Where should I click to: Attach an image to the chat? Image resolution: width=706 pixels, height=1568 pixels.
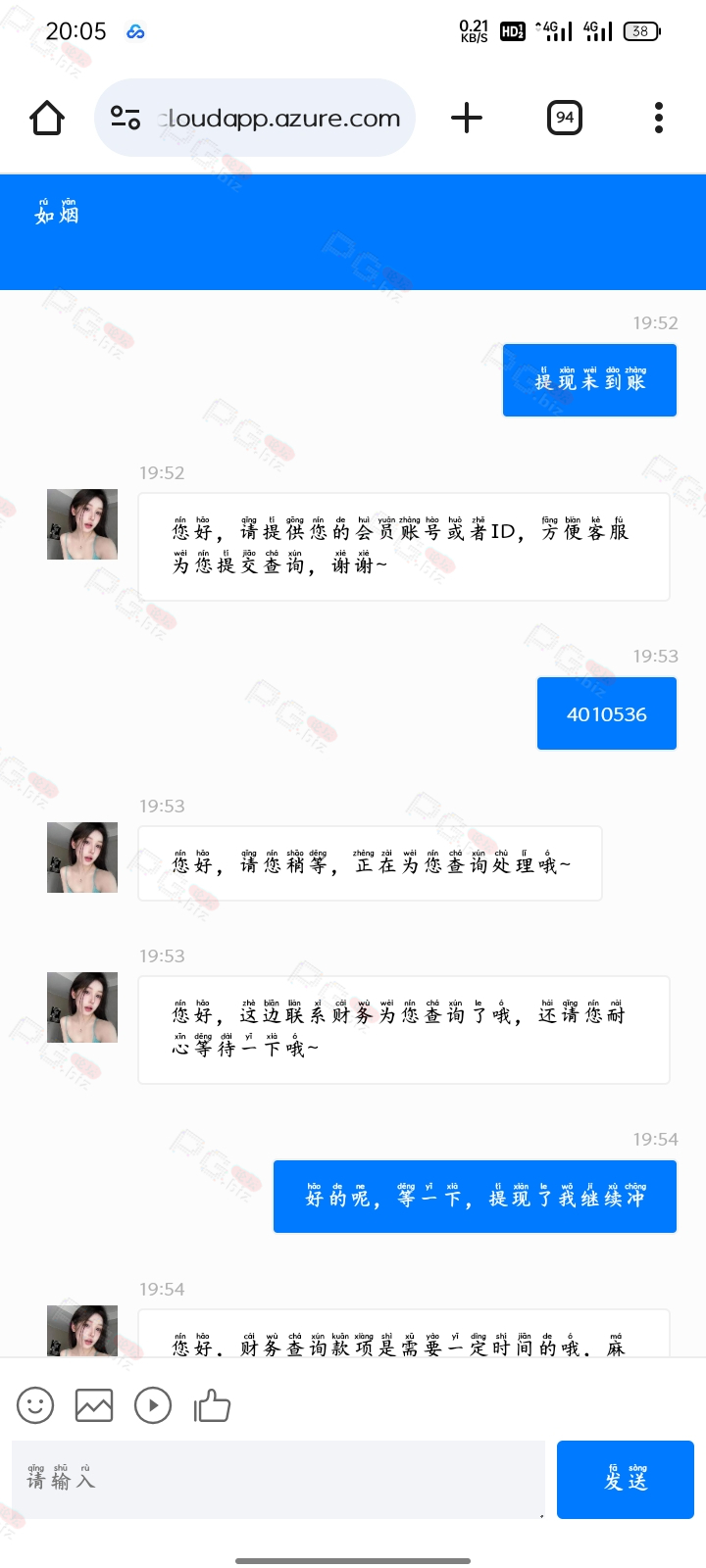(94, 1405)
